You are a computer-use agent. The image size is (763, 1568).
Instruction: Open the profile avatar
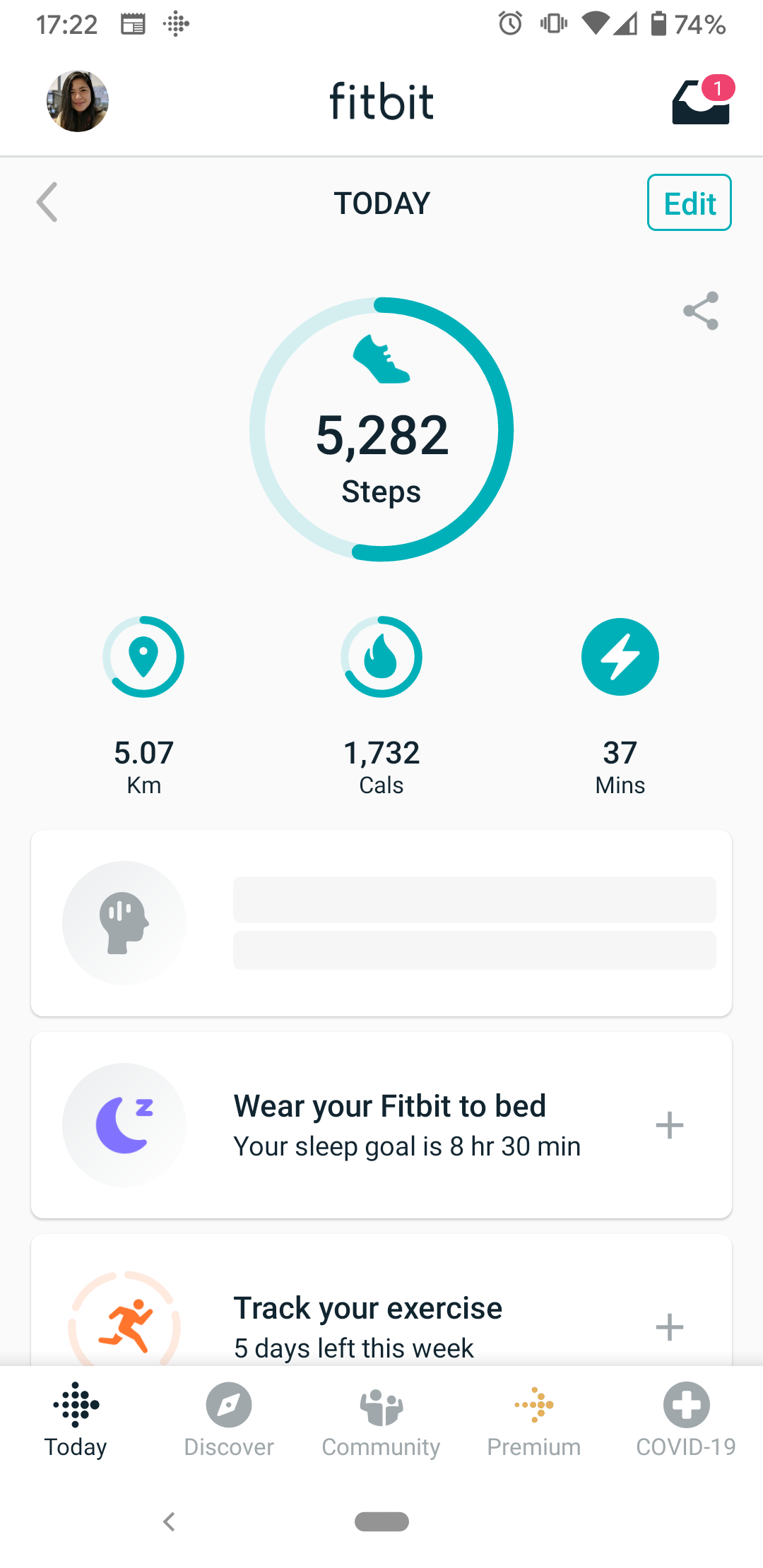tap(78, 101)
